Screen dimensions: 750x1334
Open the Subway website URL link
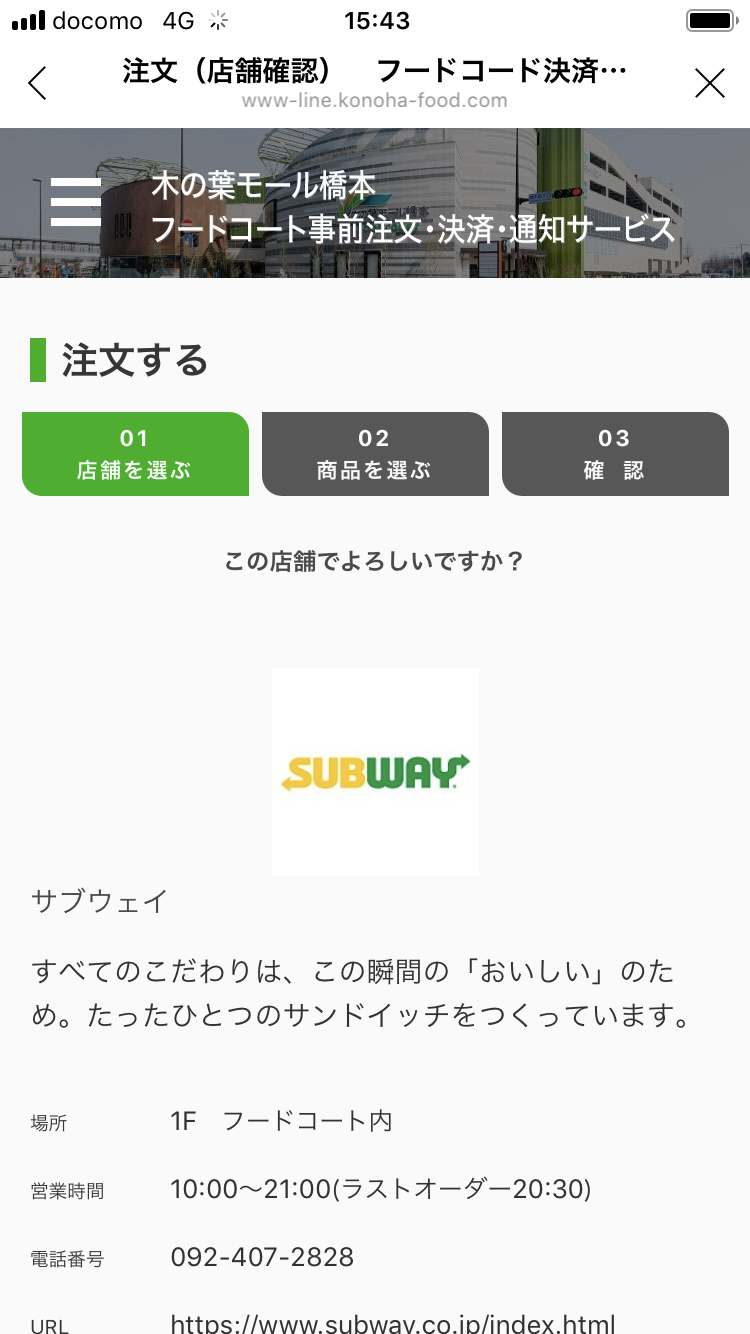coord(392,1322)
